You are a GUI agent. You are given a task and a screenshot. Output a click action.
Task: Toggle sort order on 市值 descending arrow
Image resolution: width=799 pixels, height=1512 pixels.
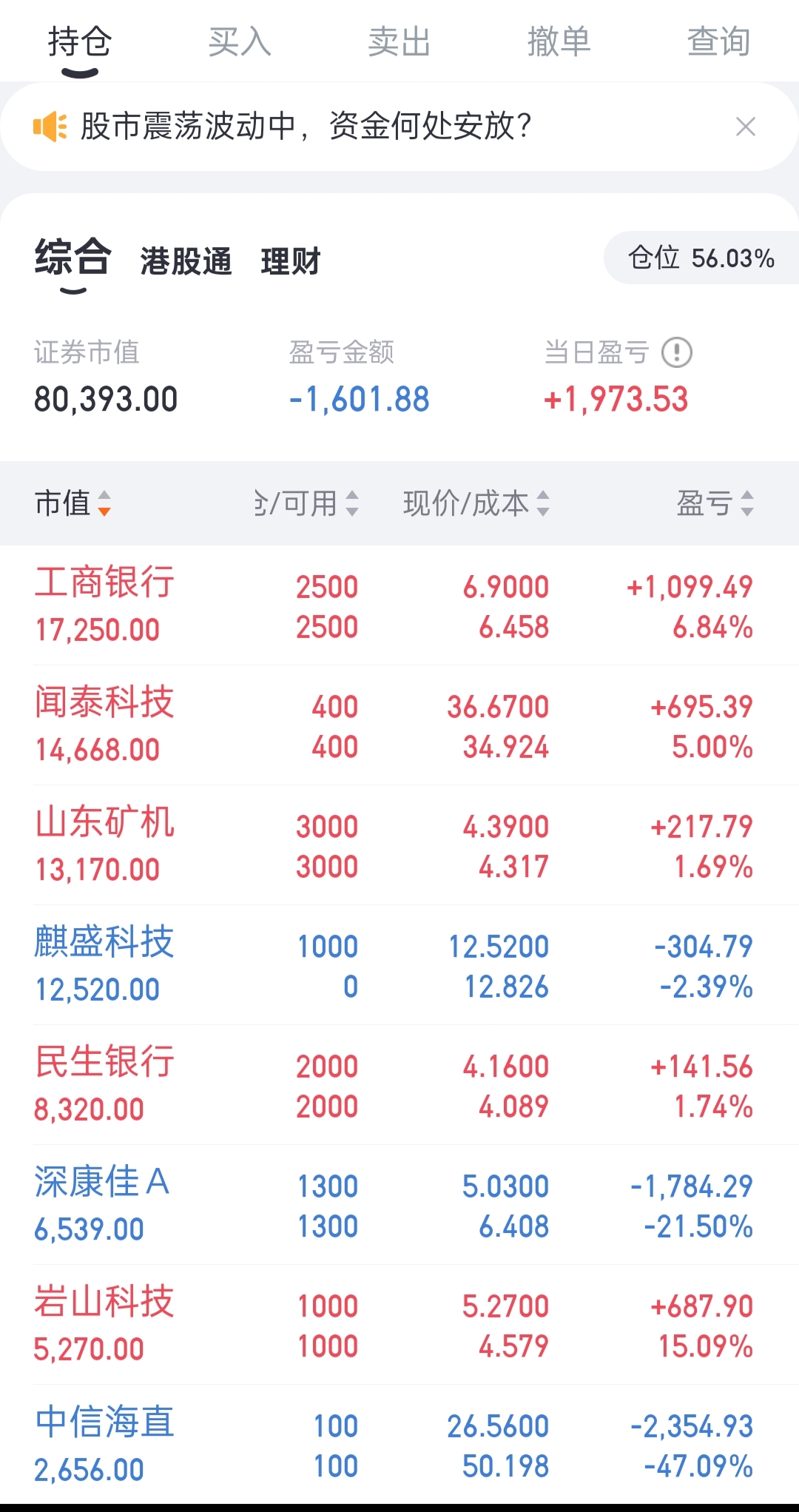point(105,511)
